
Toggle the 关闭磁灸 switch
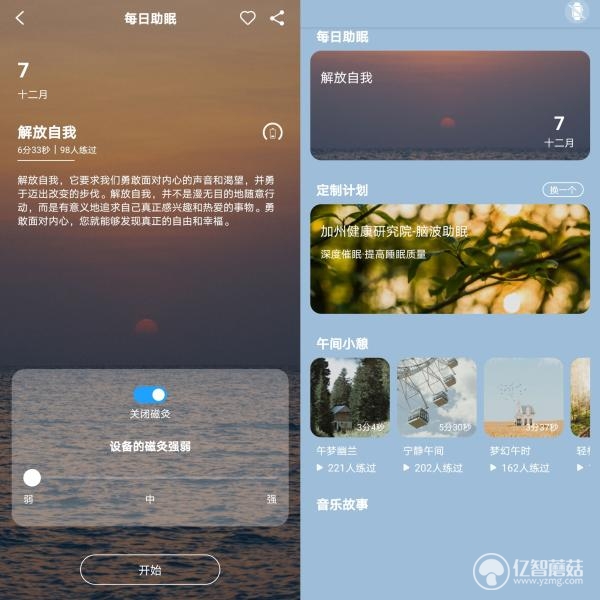click(150, 395)
